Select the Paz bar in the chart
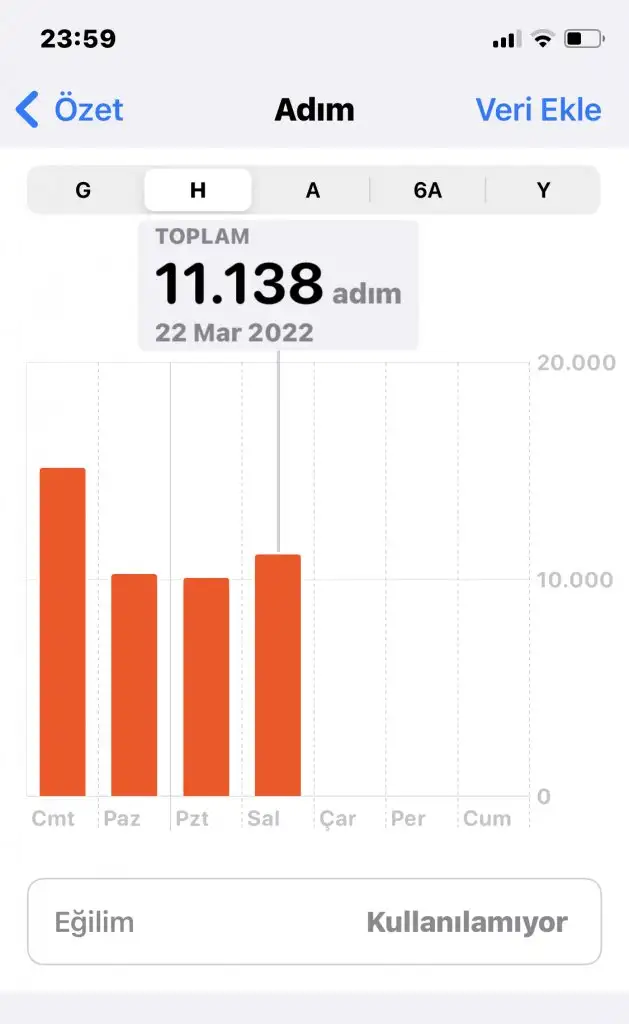Viewport: 629px width, 1024px height. pyautogui.click(x=134, y=685)
